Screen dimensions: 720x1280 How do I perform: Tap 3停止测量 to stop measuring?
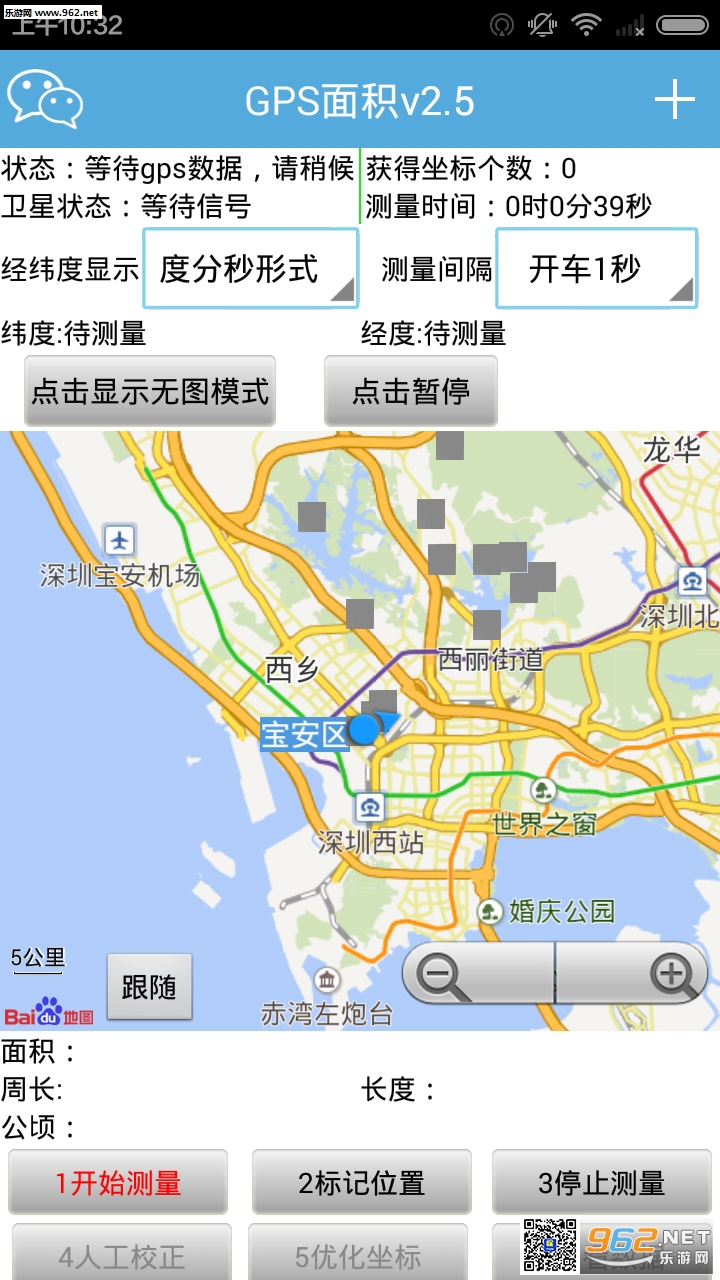(601, 1183)
